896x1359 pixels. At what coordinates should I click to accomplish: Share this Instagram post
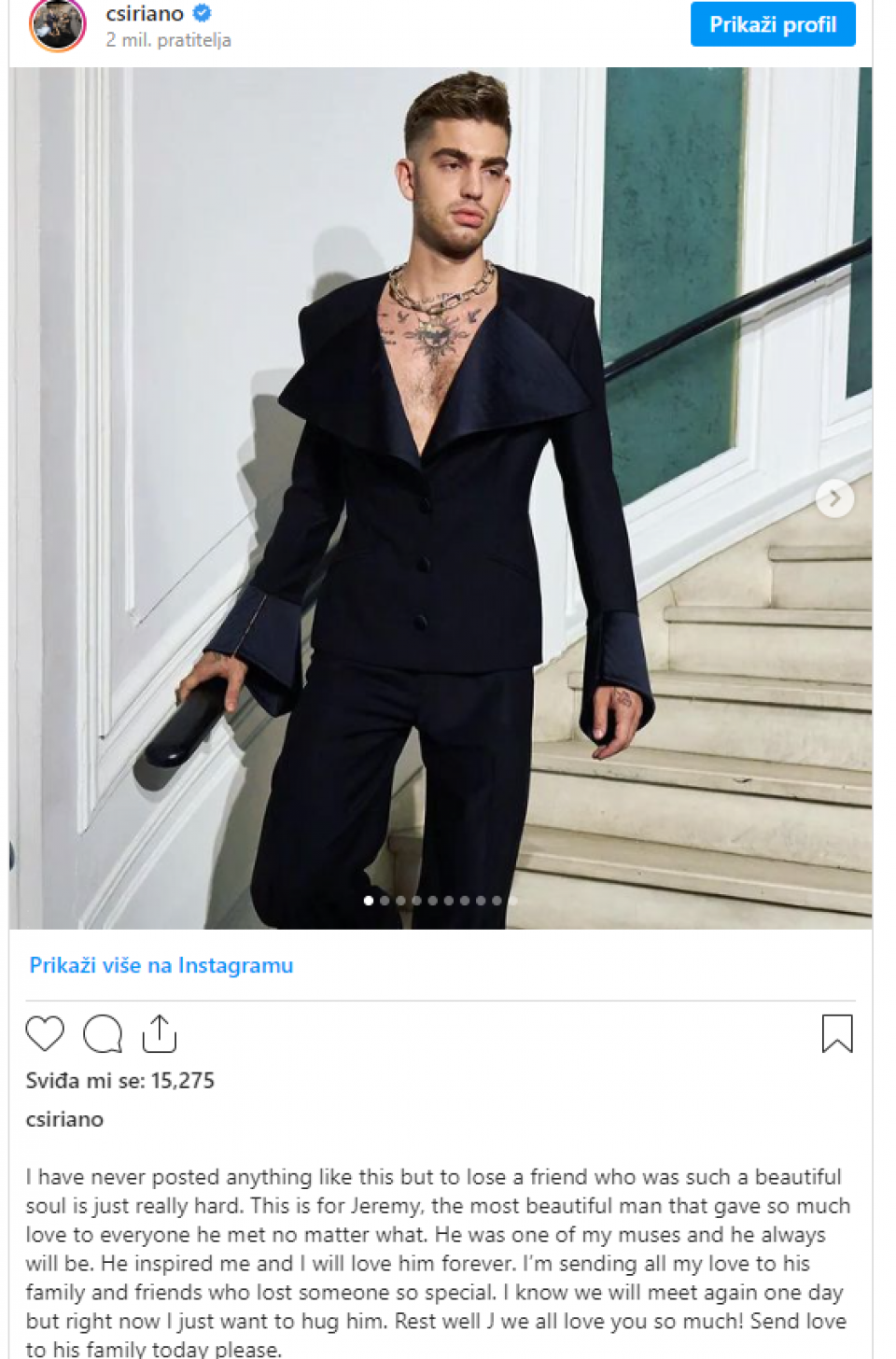point(160,1033)
